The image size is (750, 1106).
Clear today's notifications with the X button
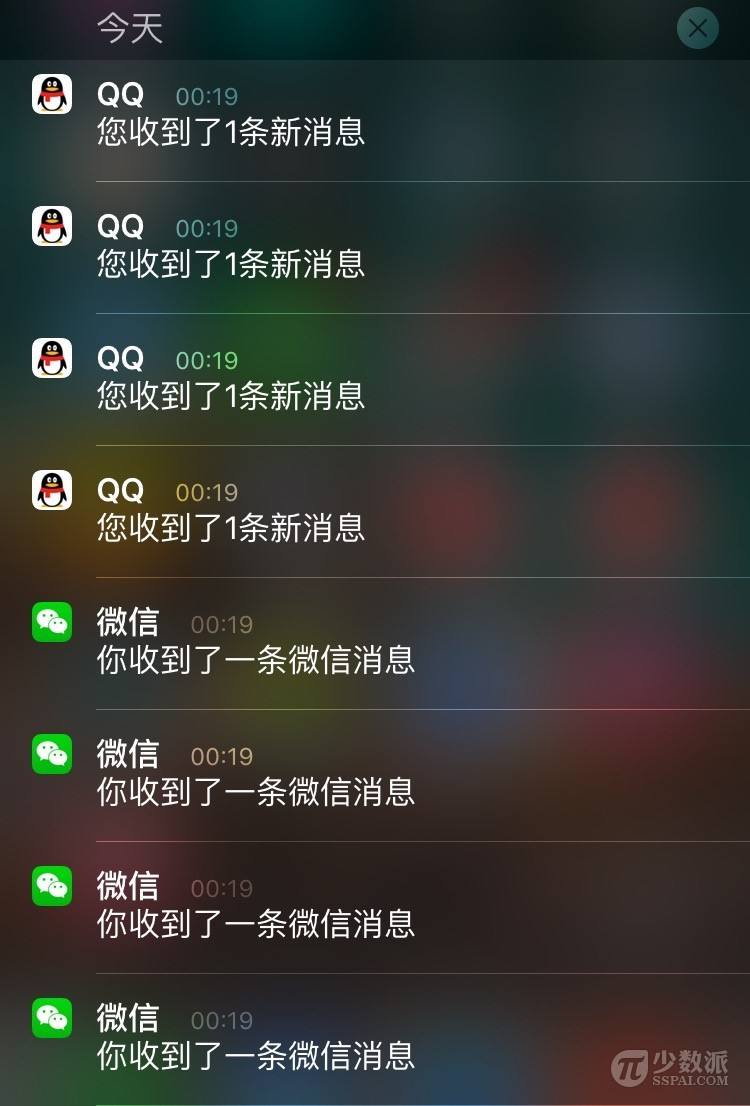coord(697,28)
